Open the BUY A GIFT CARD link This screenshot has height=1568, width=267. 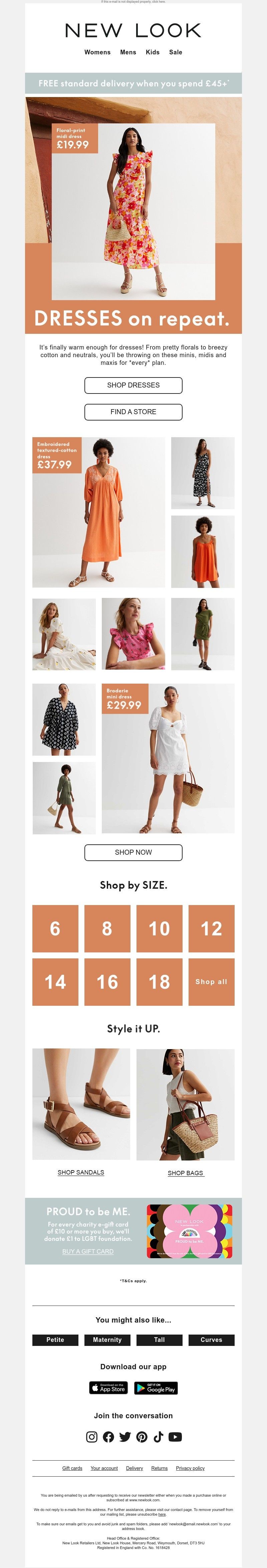point(88,1251)
